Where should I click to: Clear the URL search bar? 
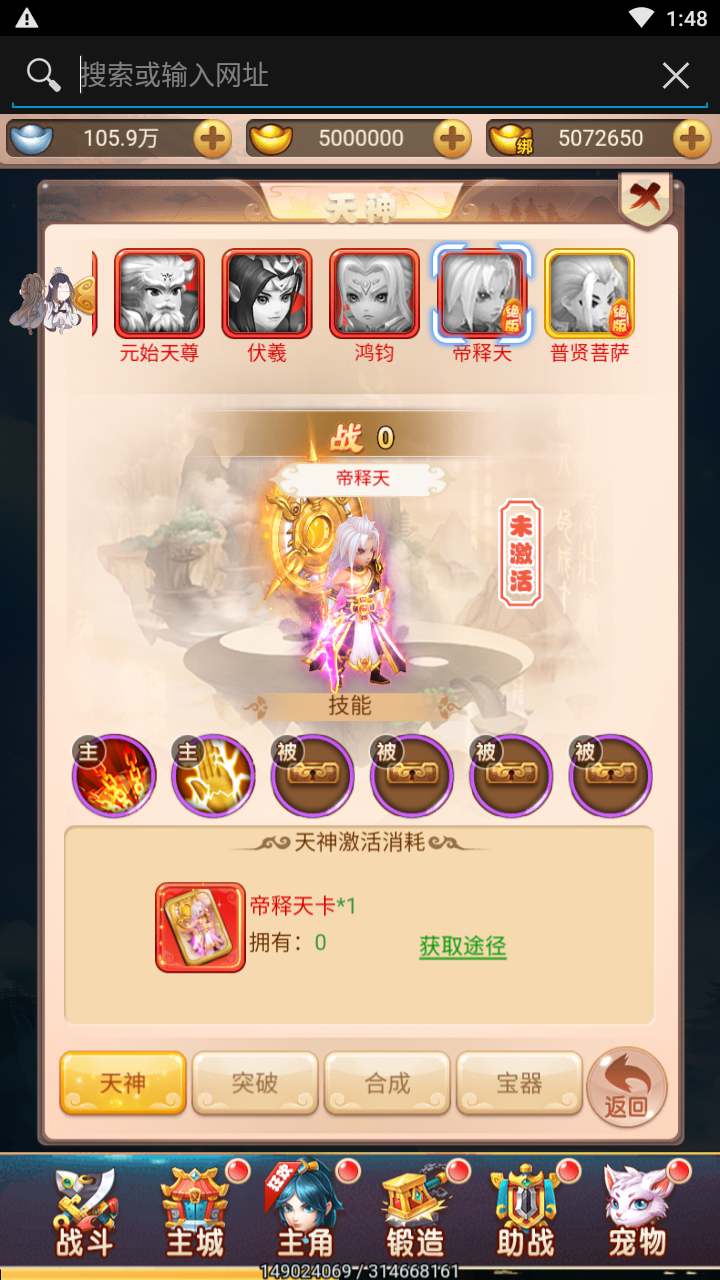(x=676, y=75)
